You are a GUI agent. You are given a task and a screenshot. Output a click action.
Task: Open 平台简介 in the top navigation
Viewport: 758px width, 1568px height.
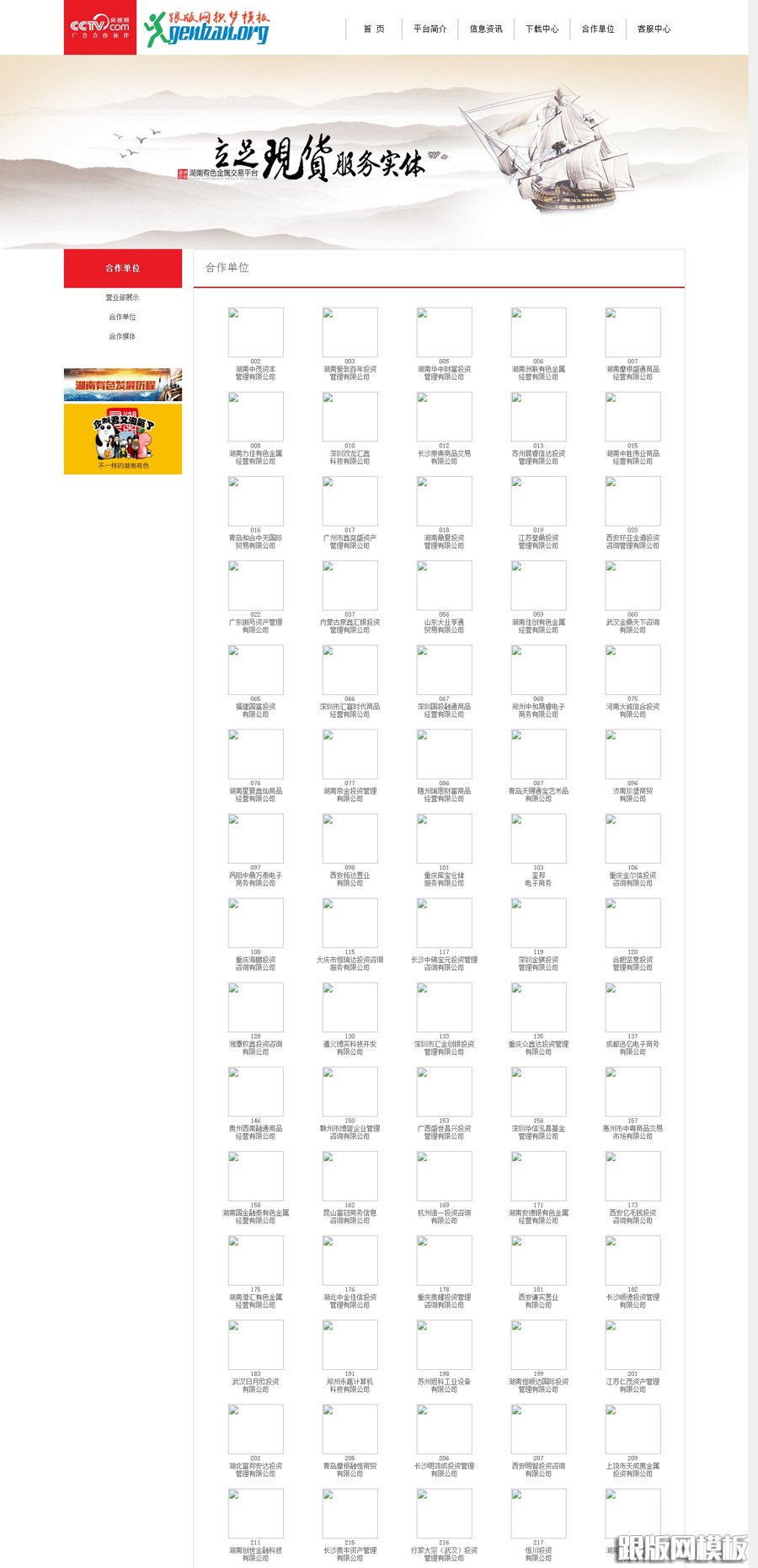430,29
